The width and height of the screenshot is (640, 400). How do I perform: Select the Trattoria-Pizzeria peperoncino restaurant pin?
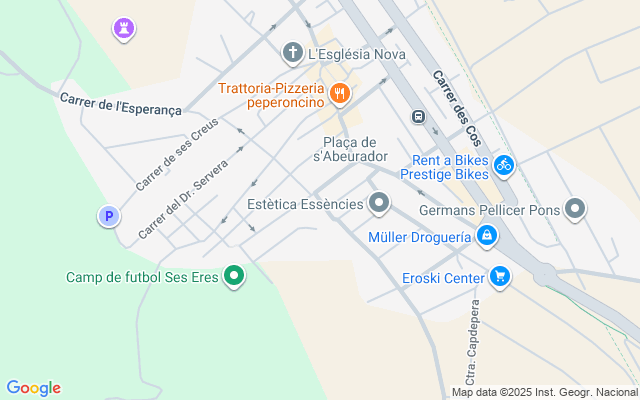tap(340, 94)
